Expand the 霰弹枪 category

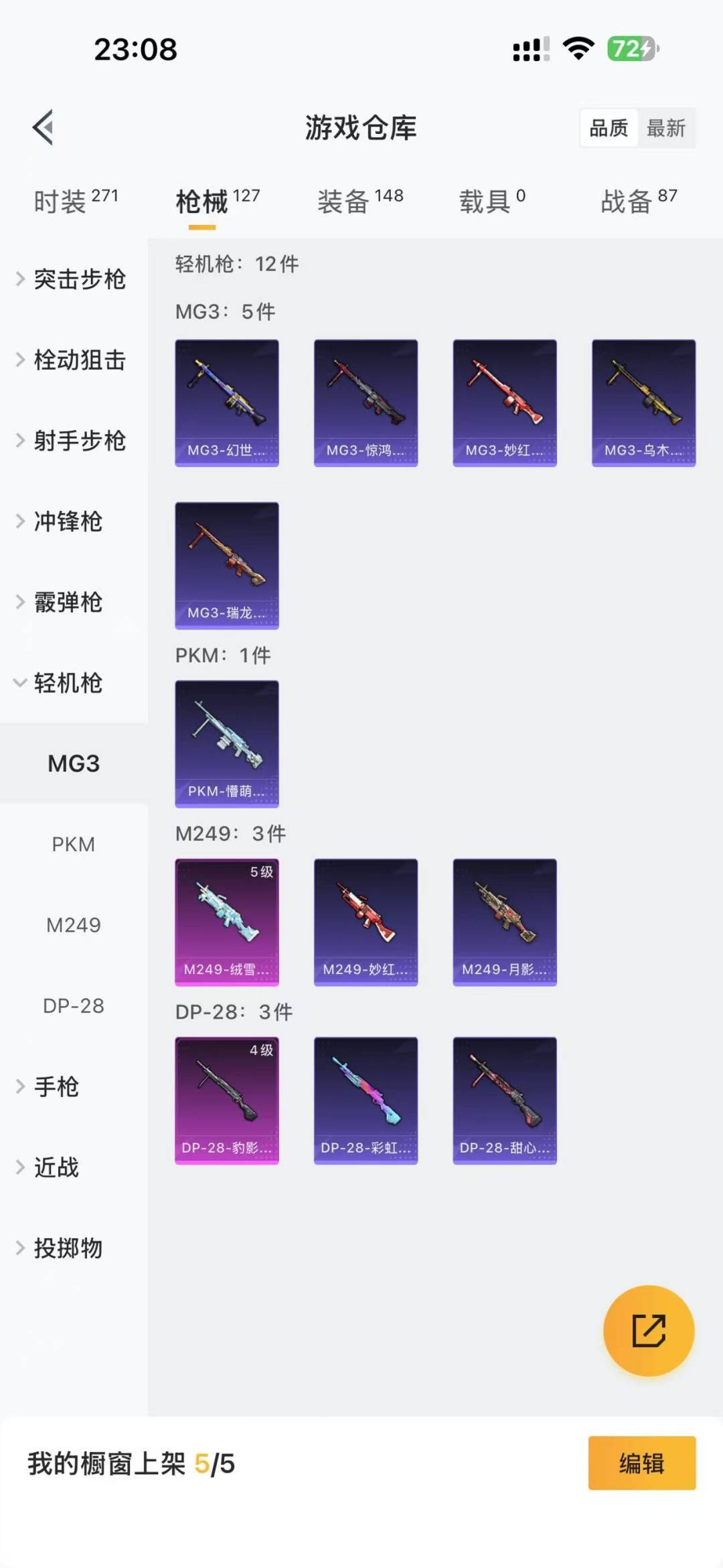pos(67,602)
